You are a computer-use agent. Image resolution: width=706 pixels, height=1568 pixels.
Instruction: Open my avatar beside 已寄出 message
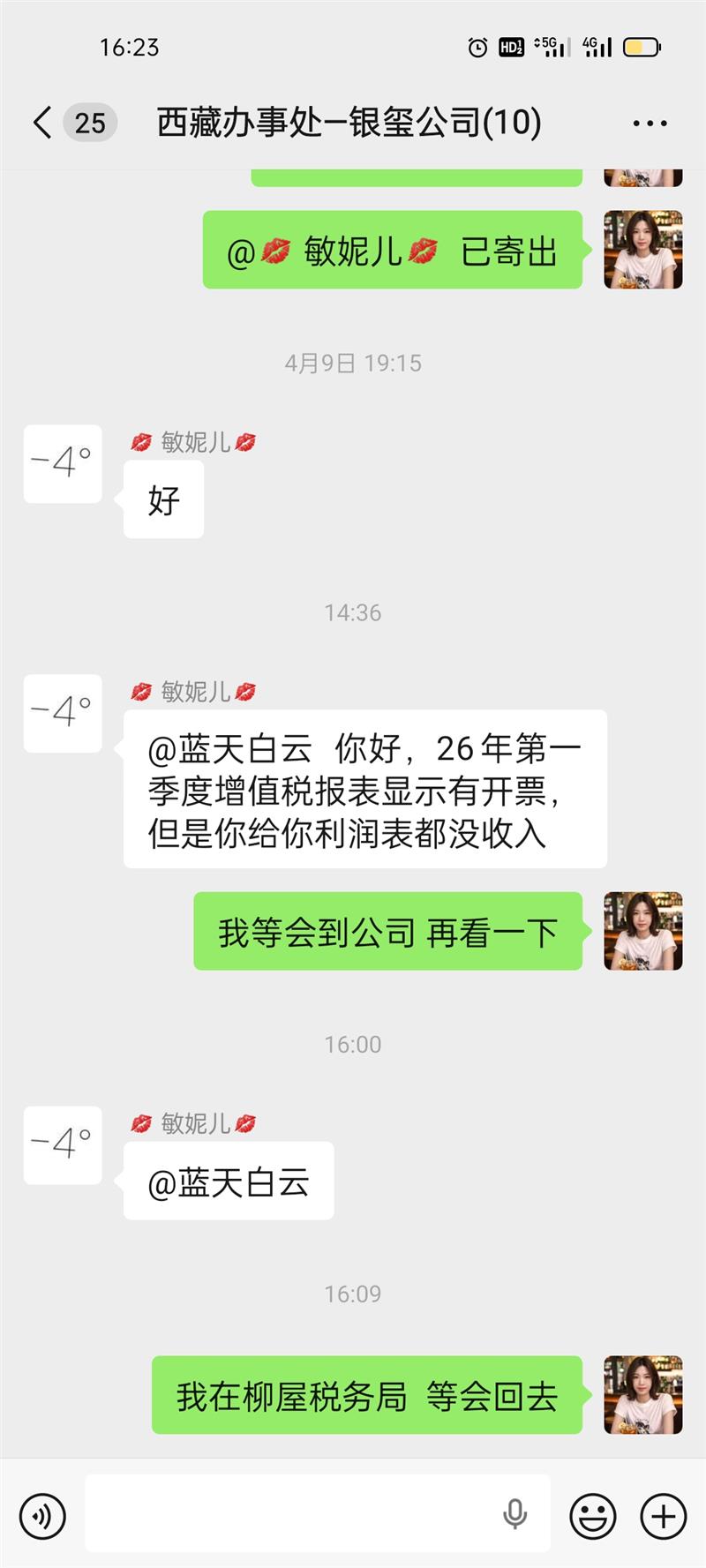coord(642,250)
